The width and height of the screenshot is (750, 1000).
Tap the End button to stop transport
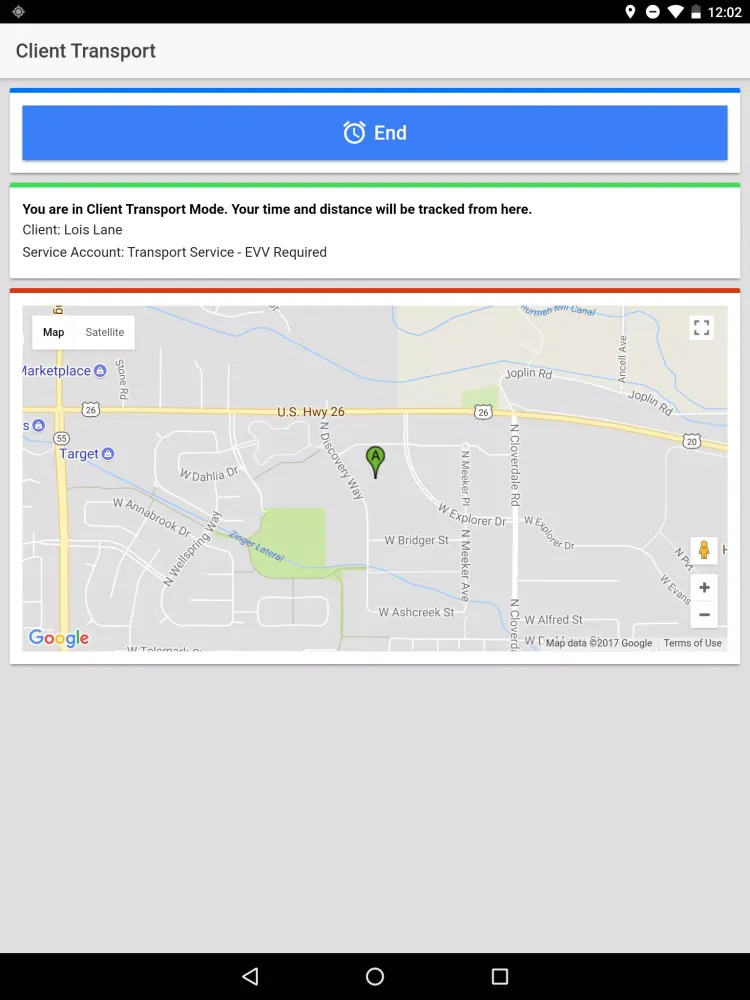coord(374,133)
